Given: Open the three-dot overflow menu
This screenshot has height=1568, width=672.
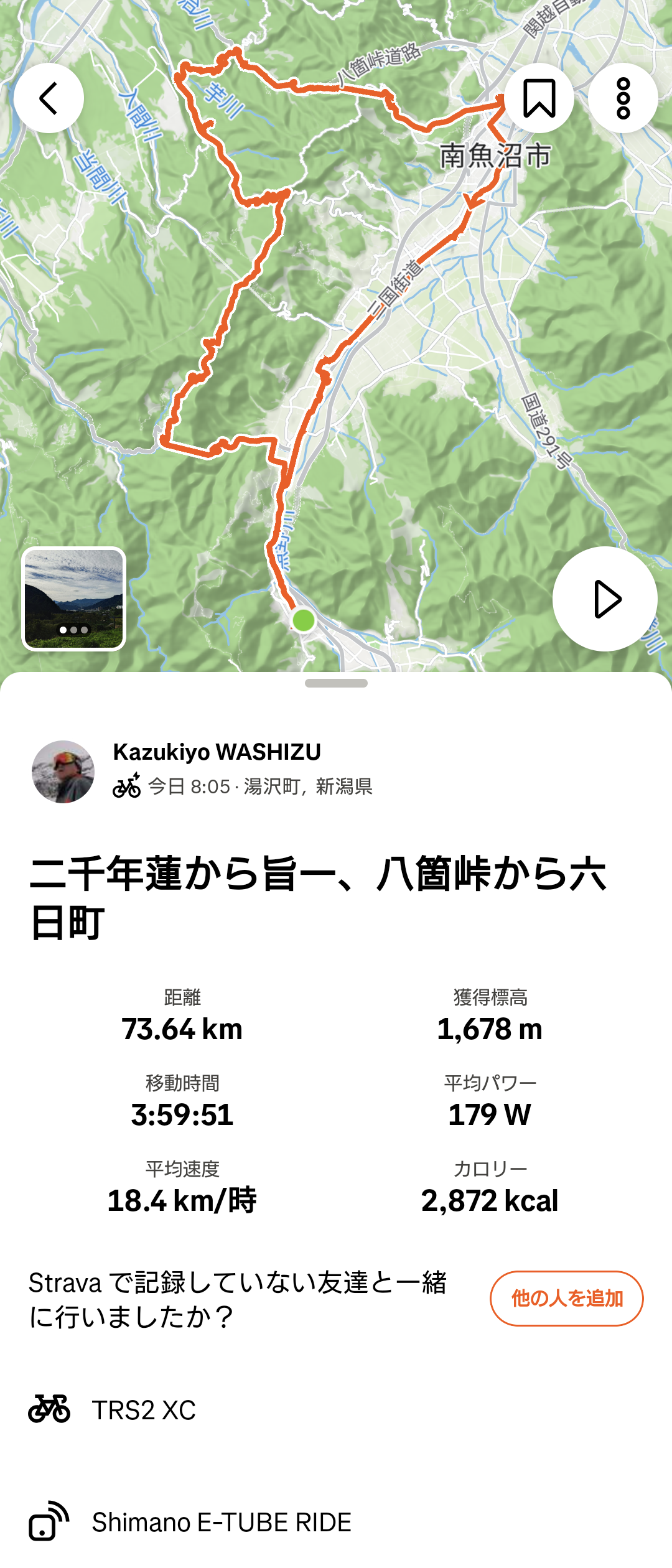Looking at the screenshot, I should [x=623, y=98].
